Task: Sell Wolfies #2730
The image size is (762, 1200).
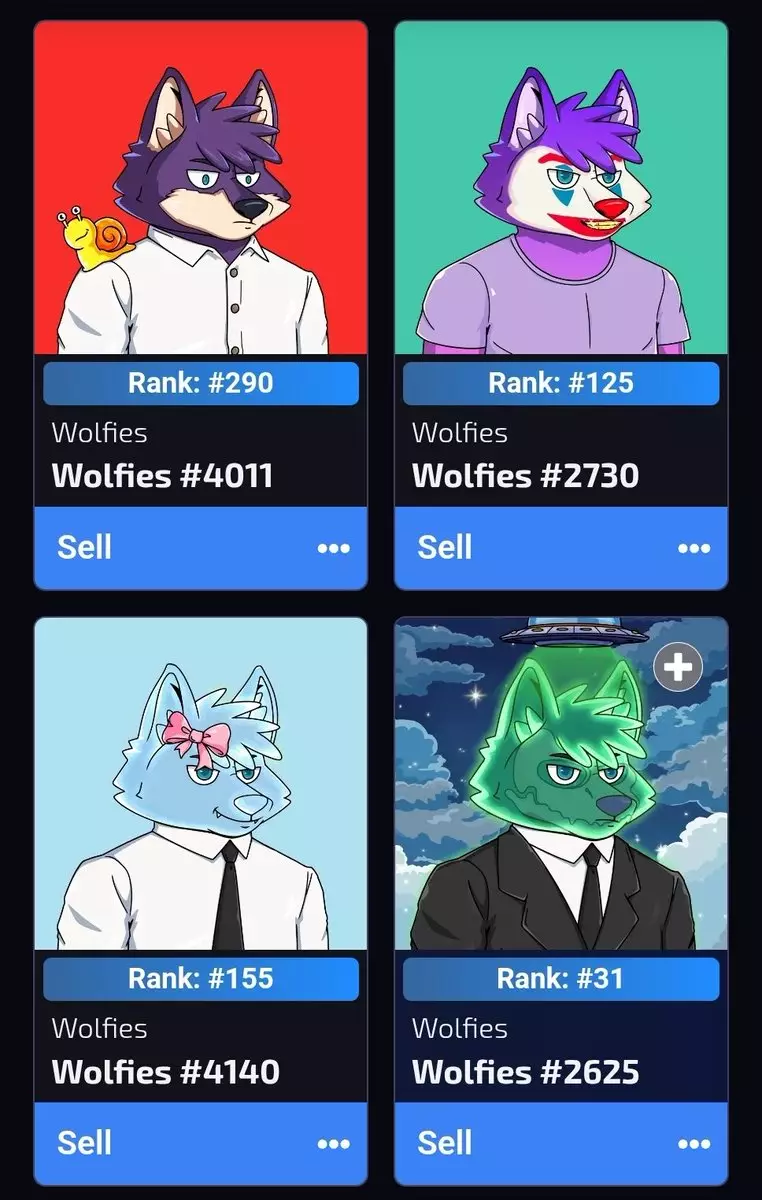Action: coord(445,547)
